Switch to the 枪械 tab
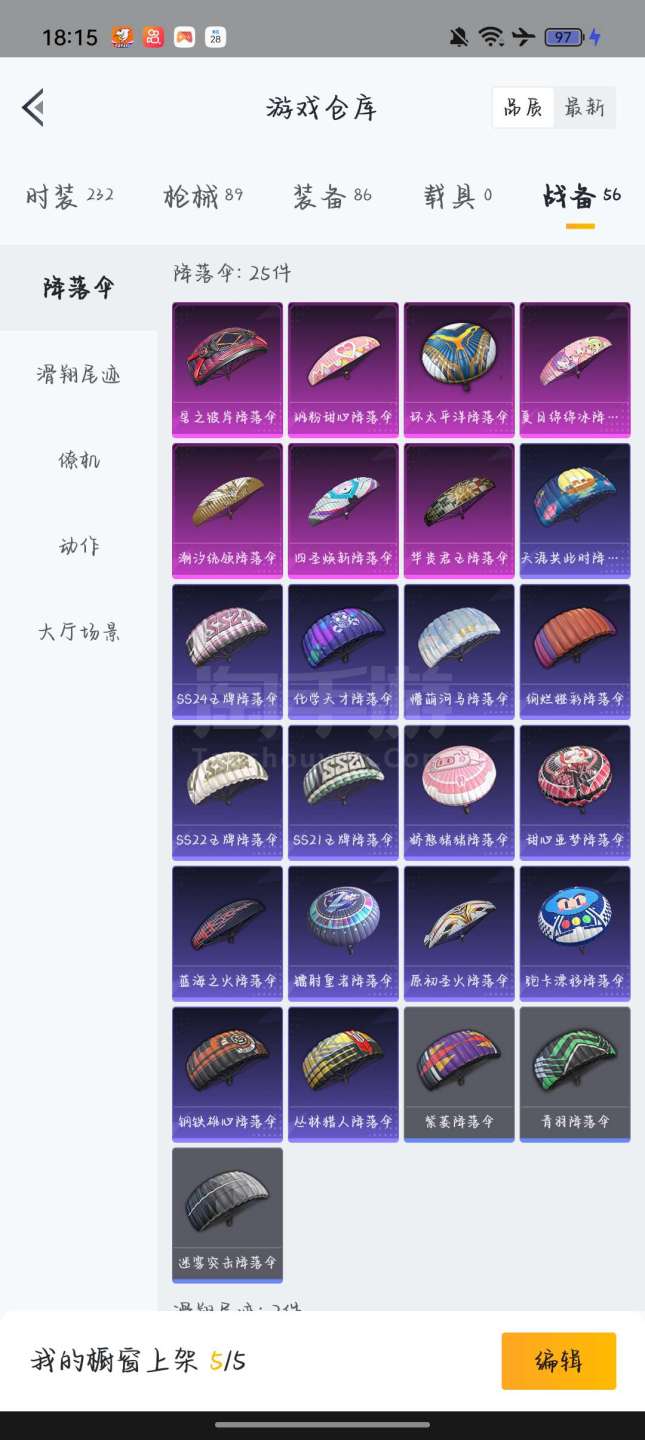 point(203,196)
